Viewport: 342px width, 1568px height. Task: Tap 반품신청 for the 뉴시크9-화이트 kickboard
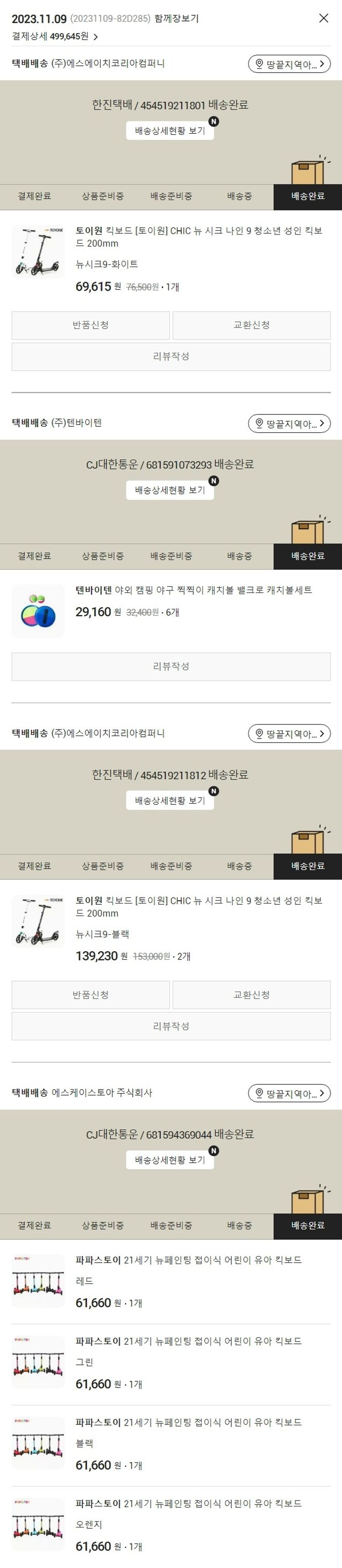91,325
